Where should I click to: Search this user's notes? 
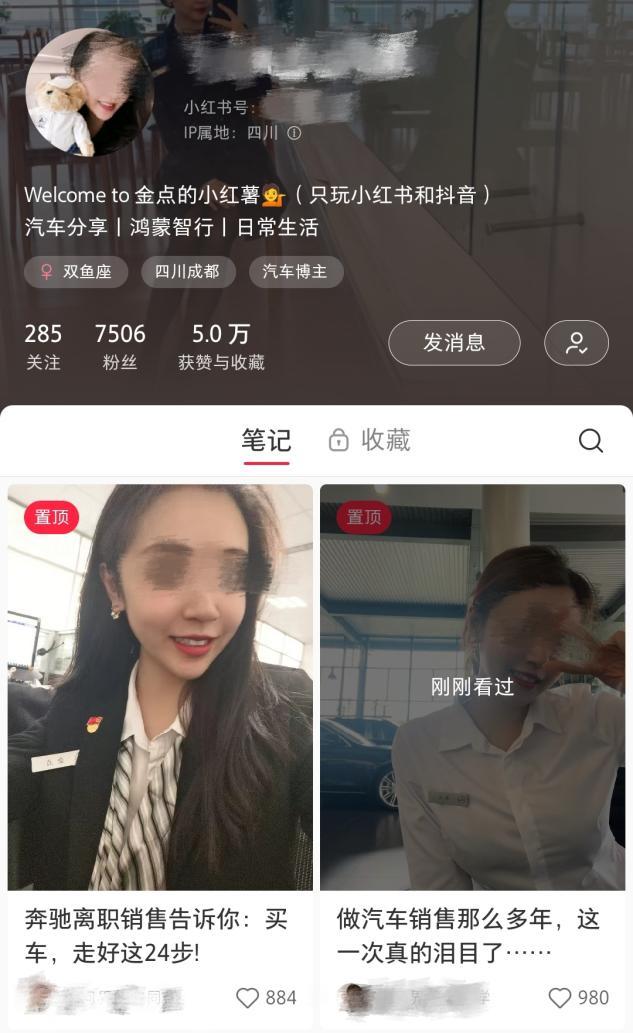click(x=591, y=440)
